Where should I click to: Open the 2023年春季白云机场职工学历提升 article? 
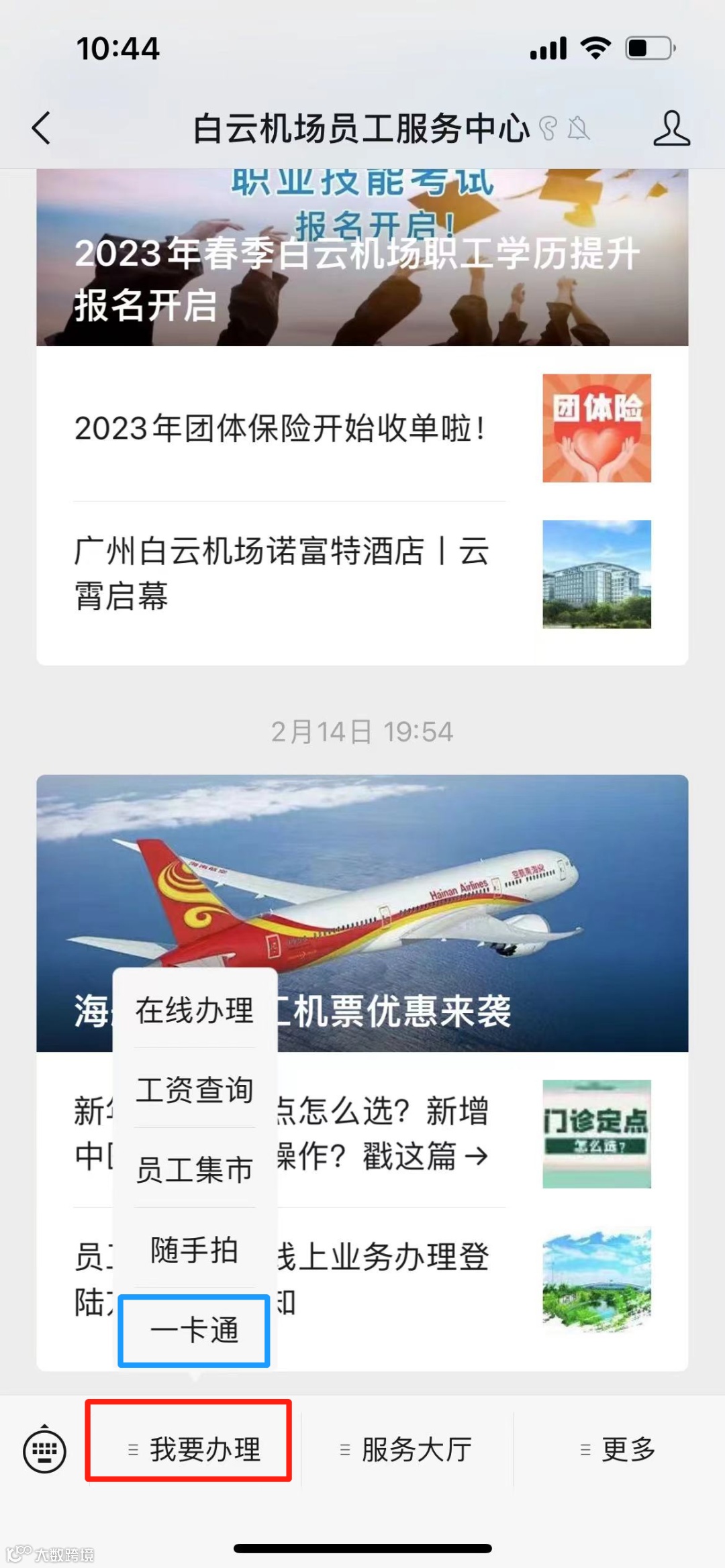[x=362, y=268]
